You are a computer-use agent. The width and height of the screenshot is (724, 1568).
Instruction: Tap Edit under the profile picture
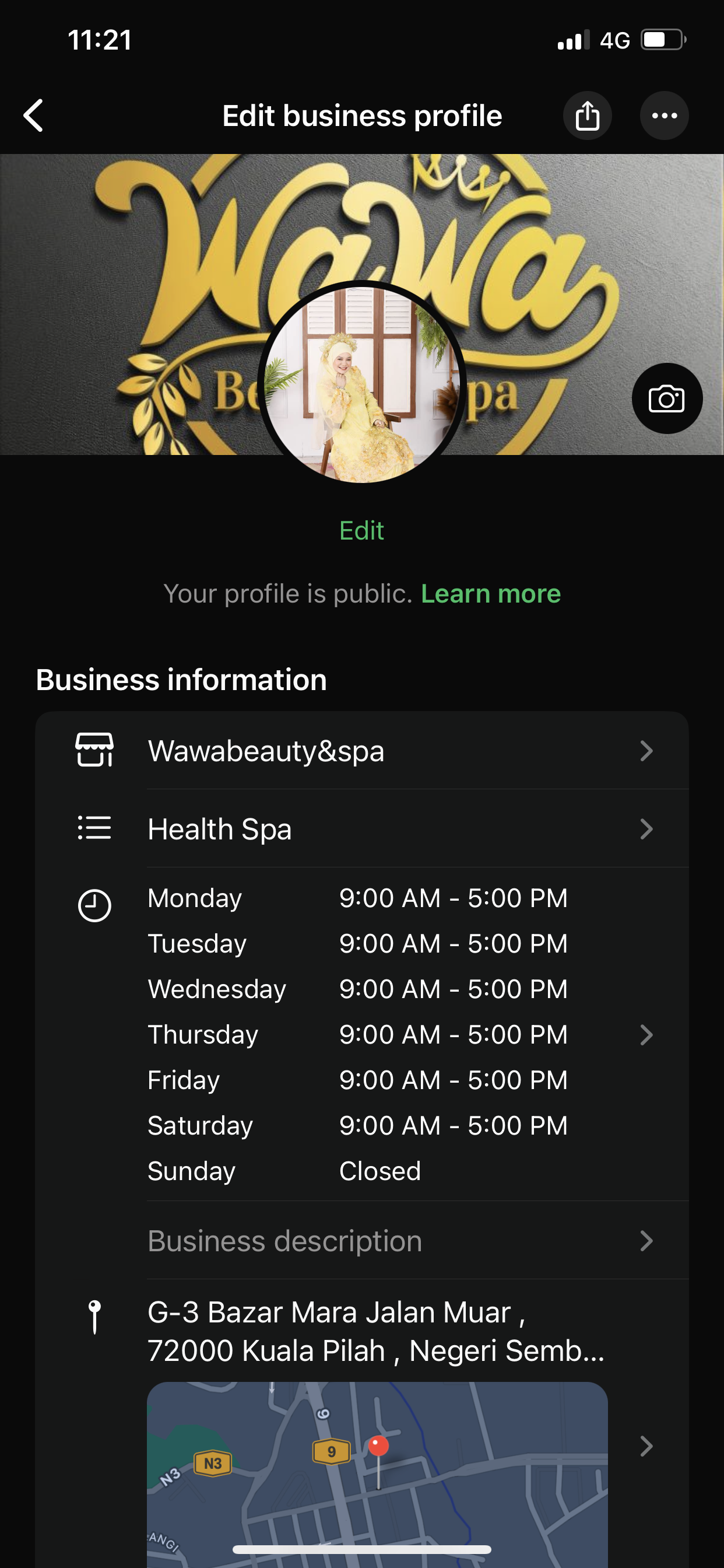361,531
